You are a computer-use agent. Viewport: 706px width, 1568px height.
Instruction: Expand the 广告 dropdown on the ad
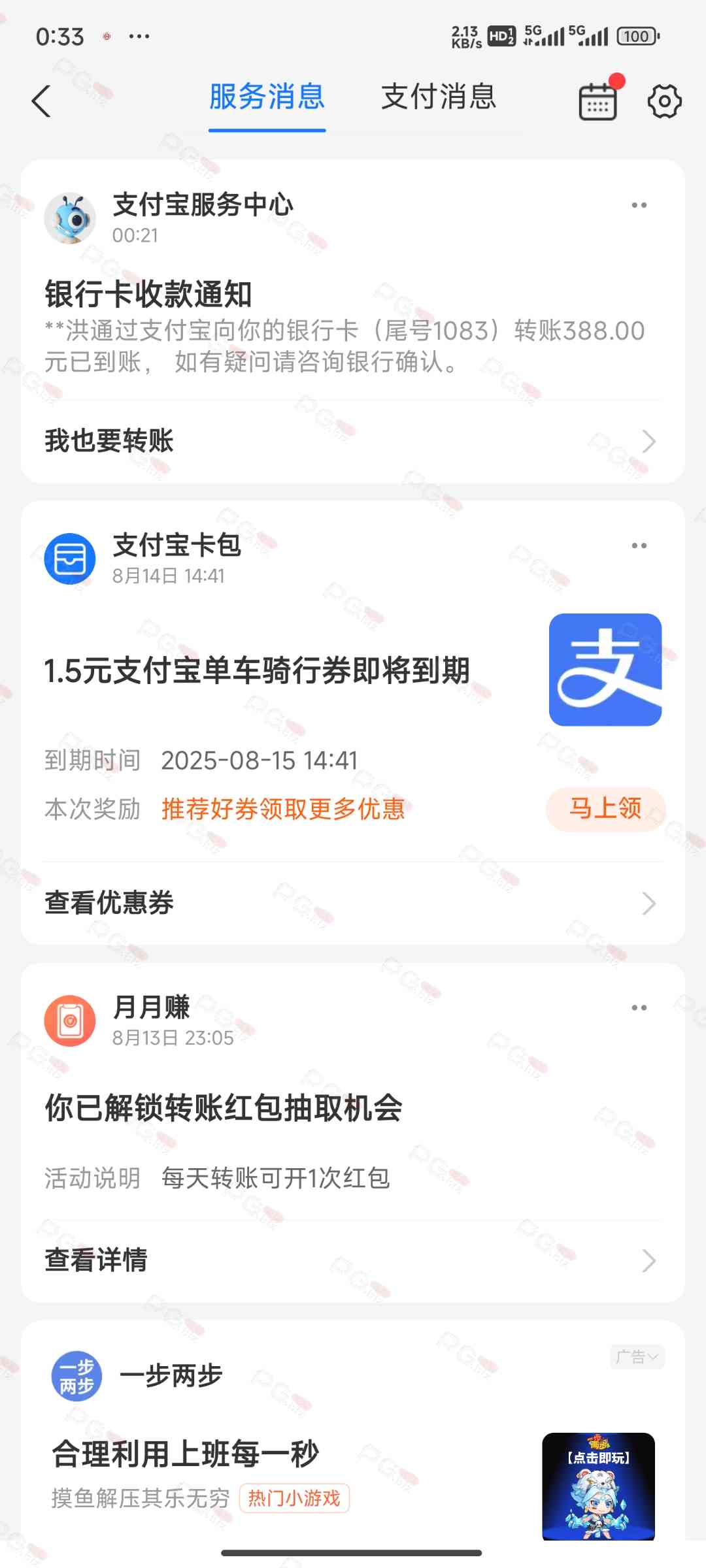coord(637,1357)
